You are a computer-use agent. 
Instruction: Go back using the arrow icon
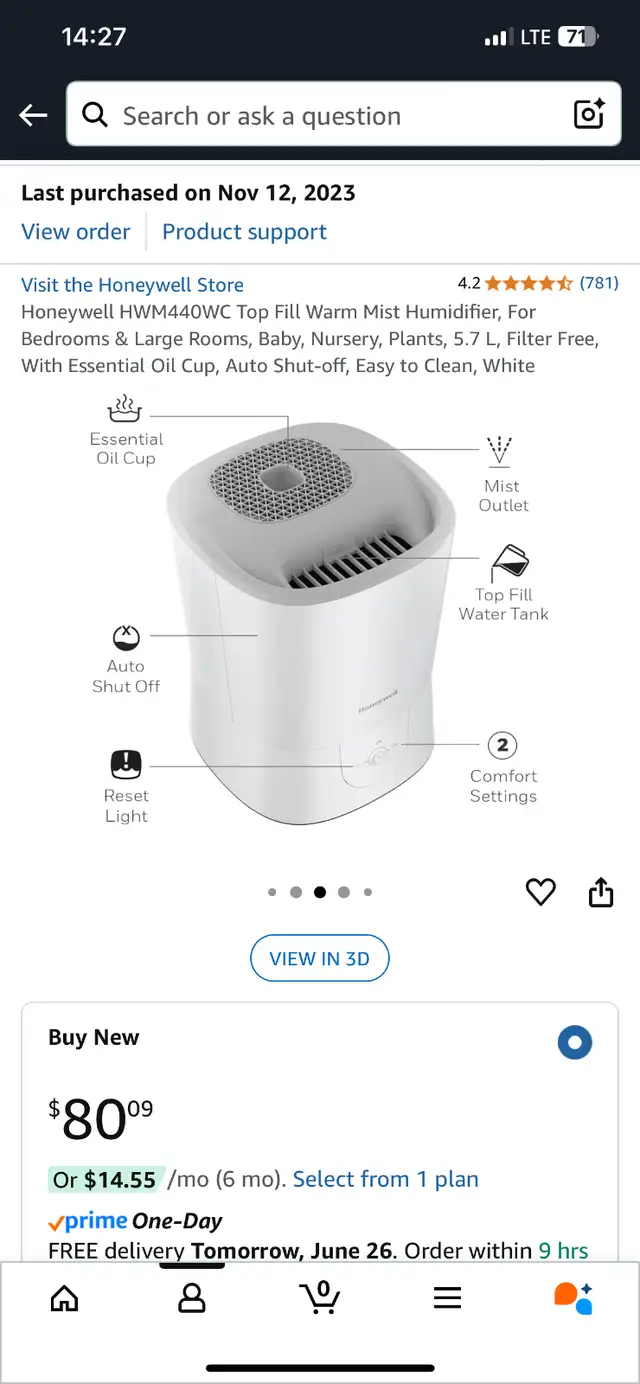(x=33, y=116)
